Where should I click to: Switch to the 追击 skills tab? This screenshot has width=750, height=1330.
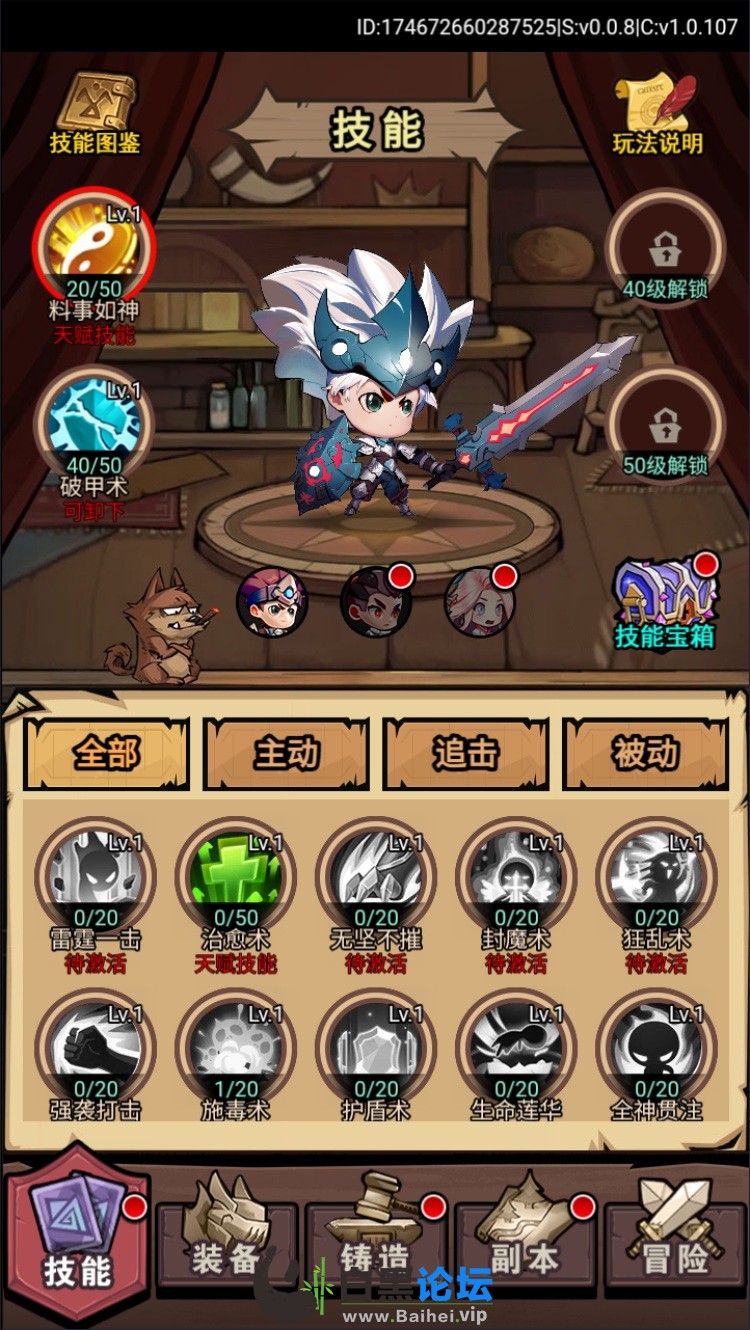click(x=465, y=753)
